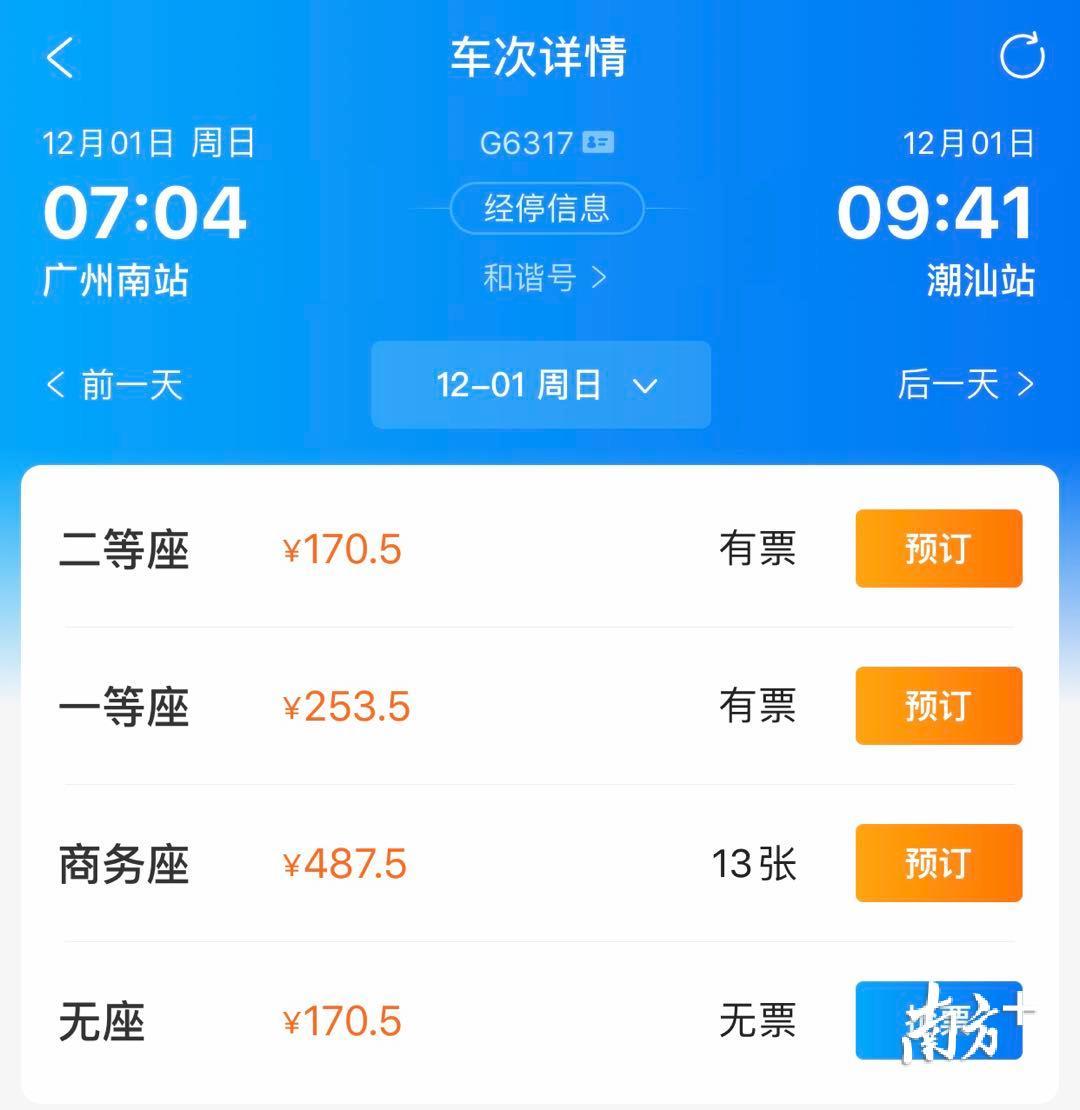Book a 商务座 ticket
Image resolution: width=1080 pixels, height=1110 pixels.
938,862
